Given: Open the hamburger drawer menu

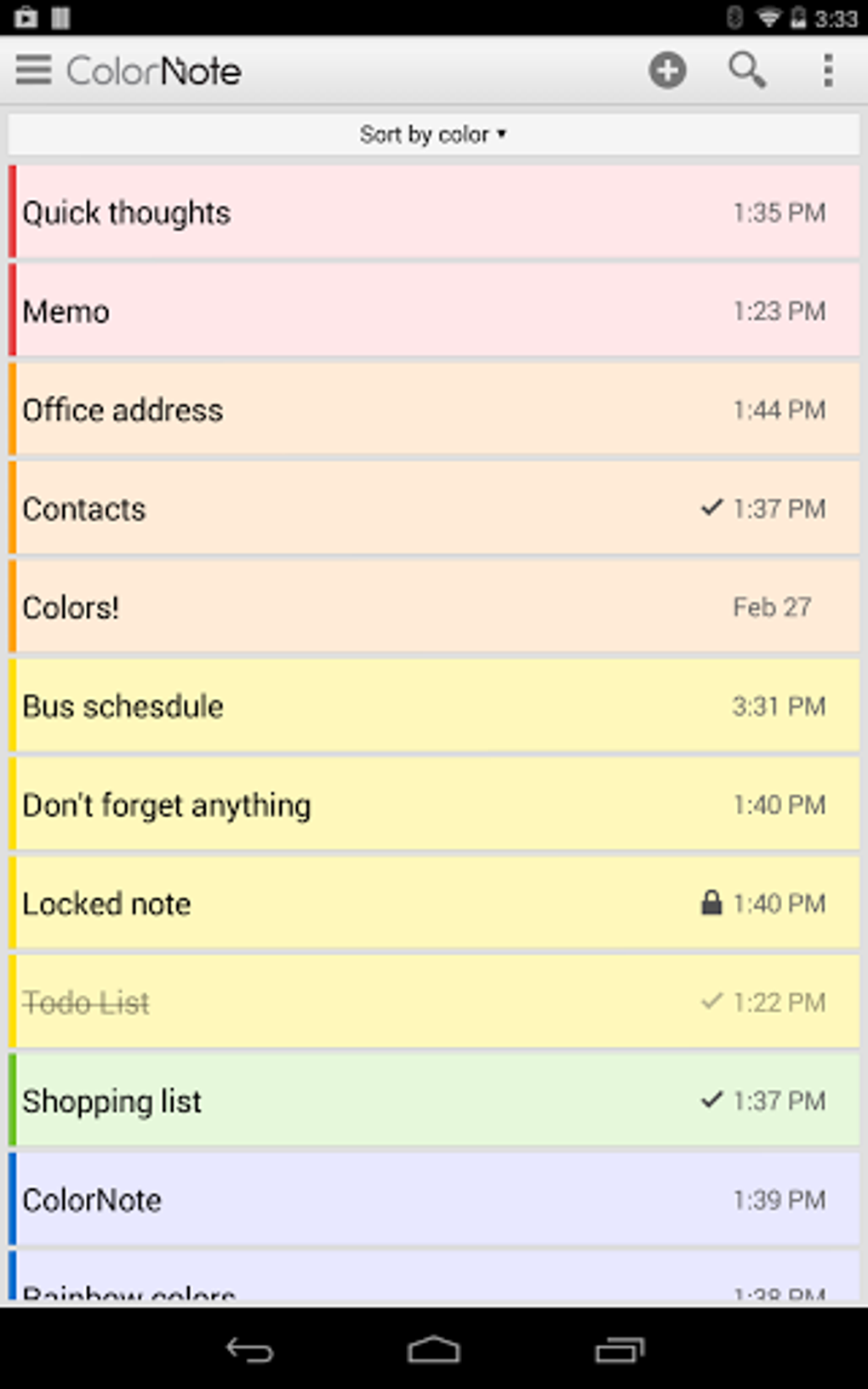Looking at the screenshot, I should click(34, 70).
